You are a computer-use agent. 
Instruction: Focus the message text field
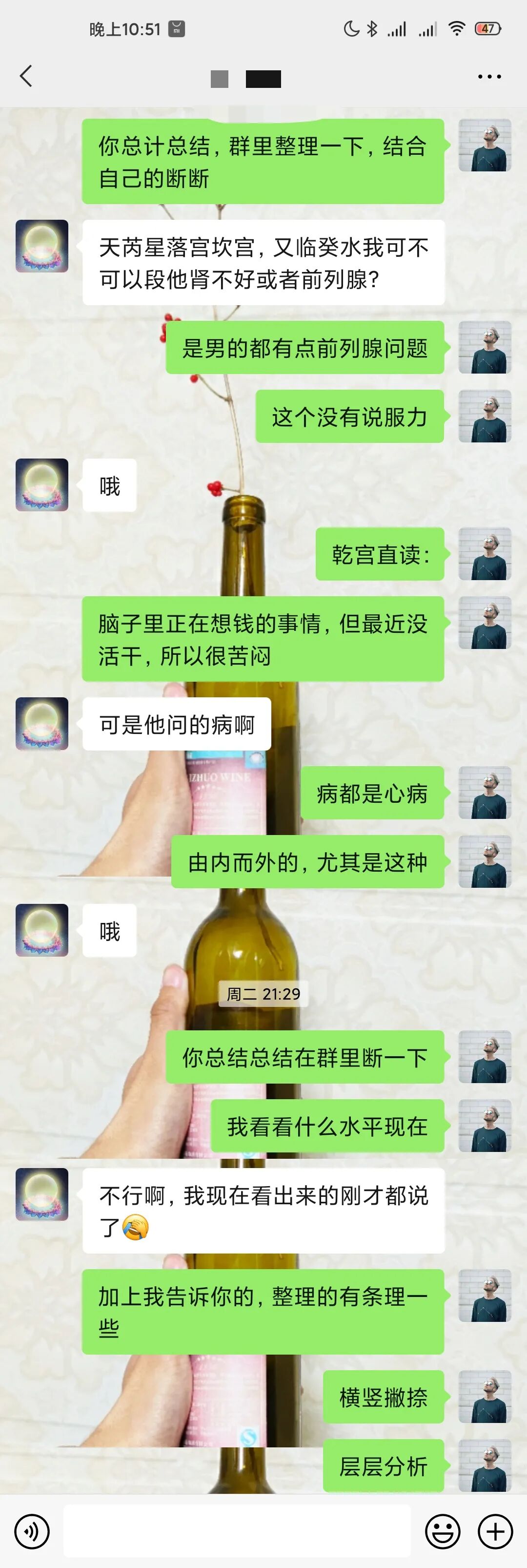237,1531
